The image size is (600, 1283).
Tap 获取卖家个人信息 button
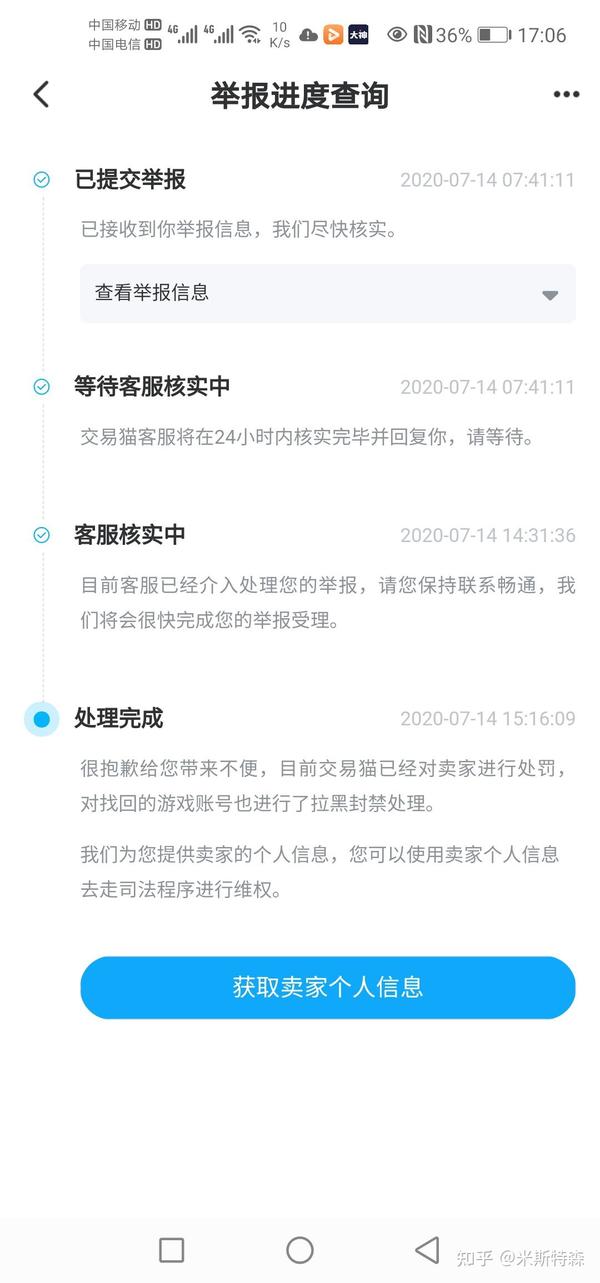[x=328, y=987]
